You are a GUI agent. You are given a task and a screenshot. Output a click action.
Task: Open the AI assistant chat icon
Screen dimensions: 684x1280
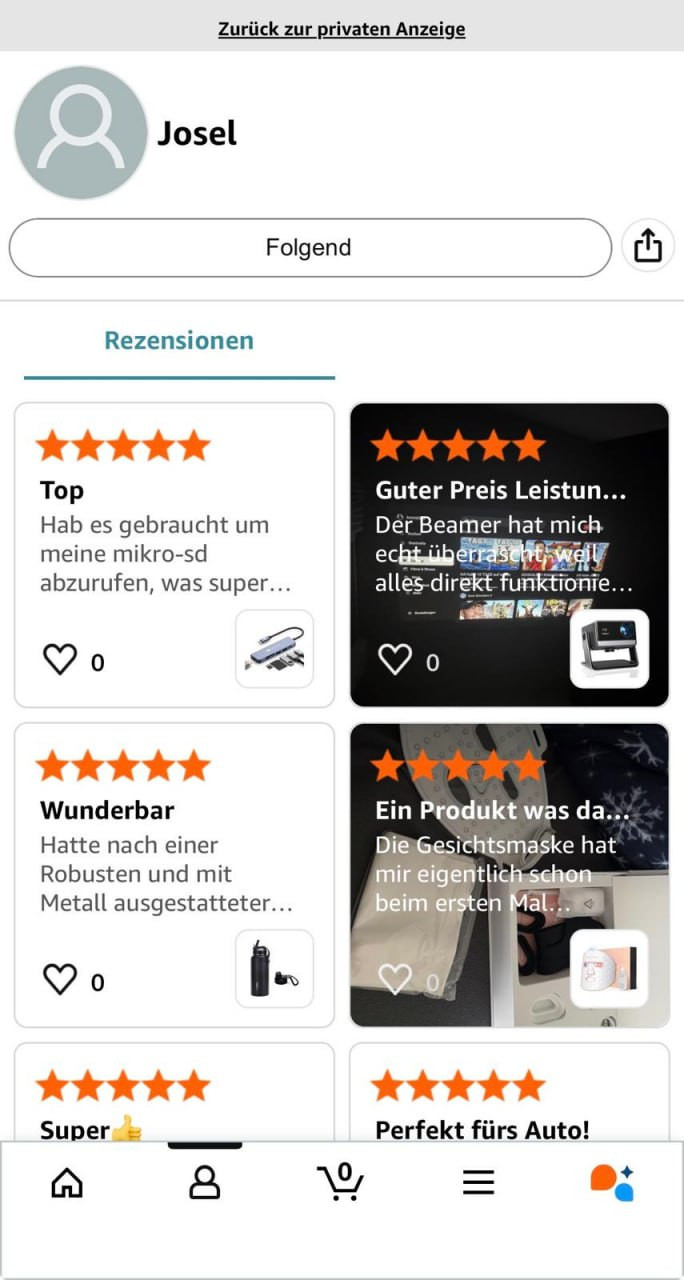pos(612,1182)
